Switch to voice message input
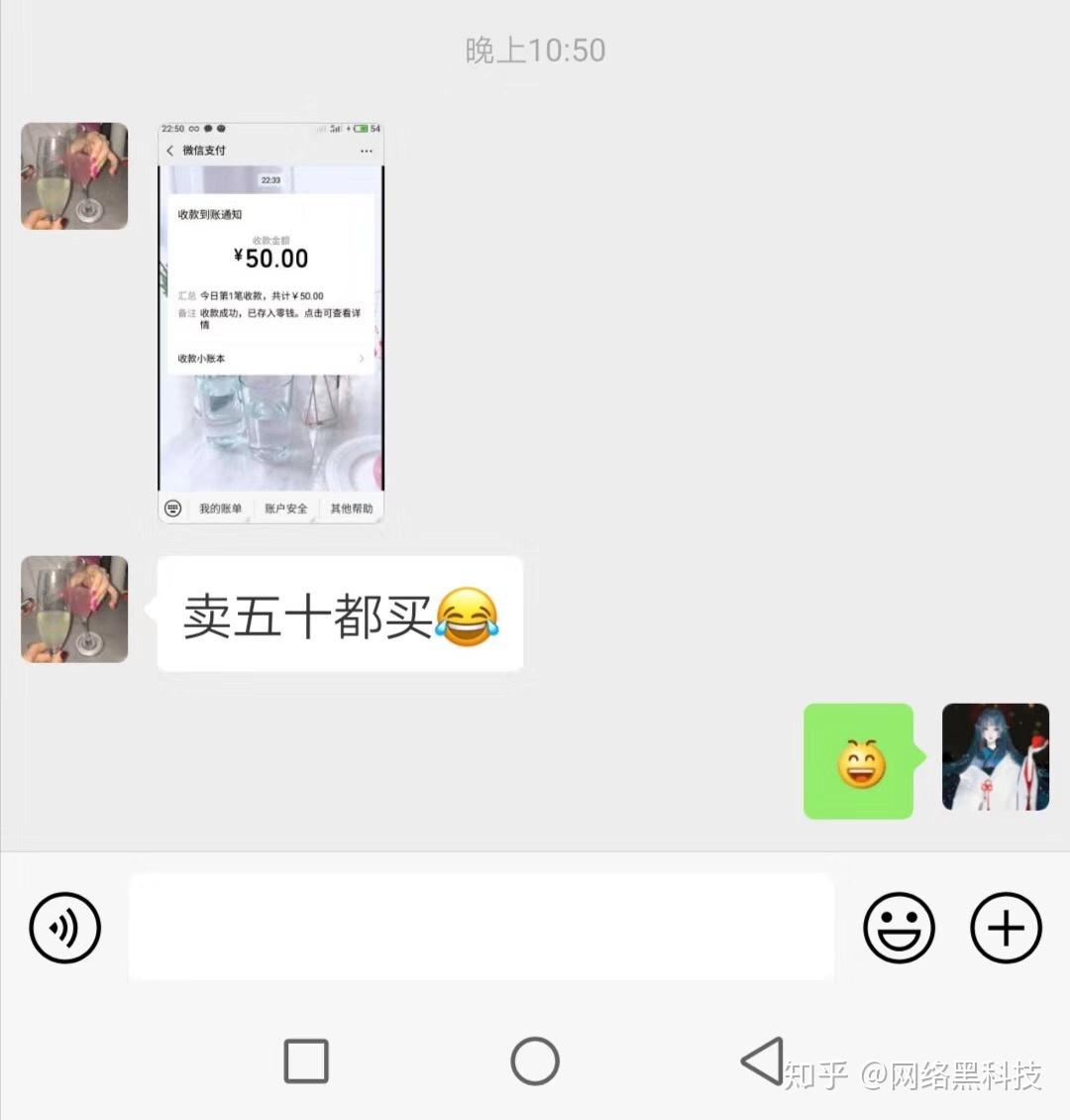 pos(65,928)
